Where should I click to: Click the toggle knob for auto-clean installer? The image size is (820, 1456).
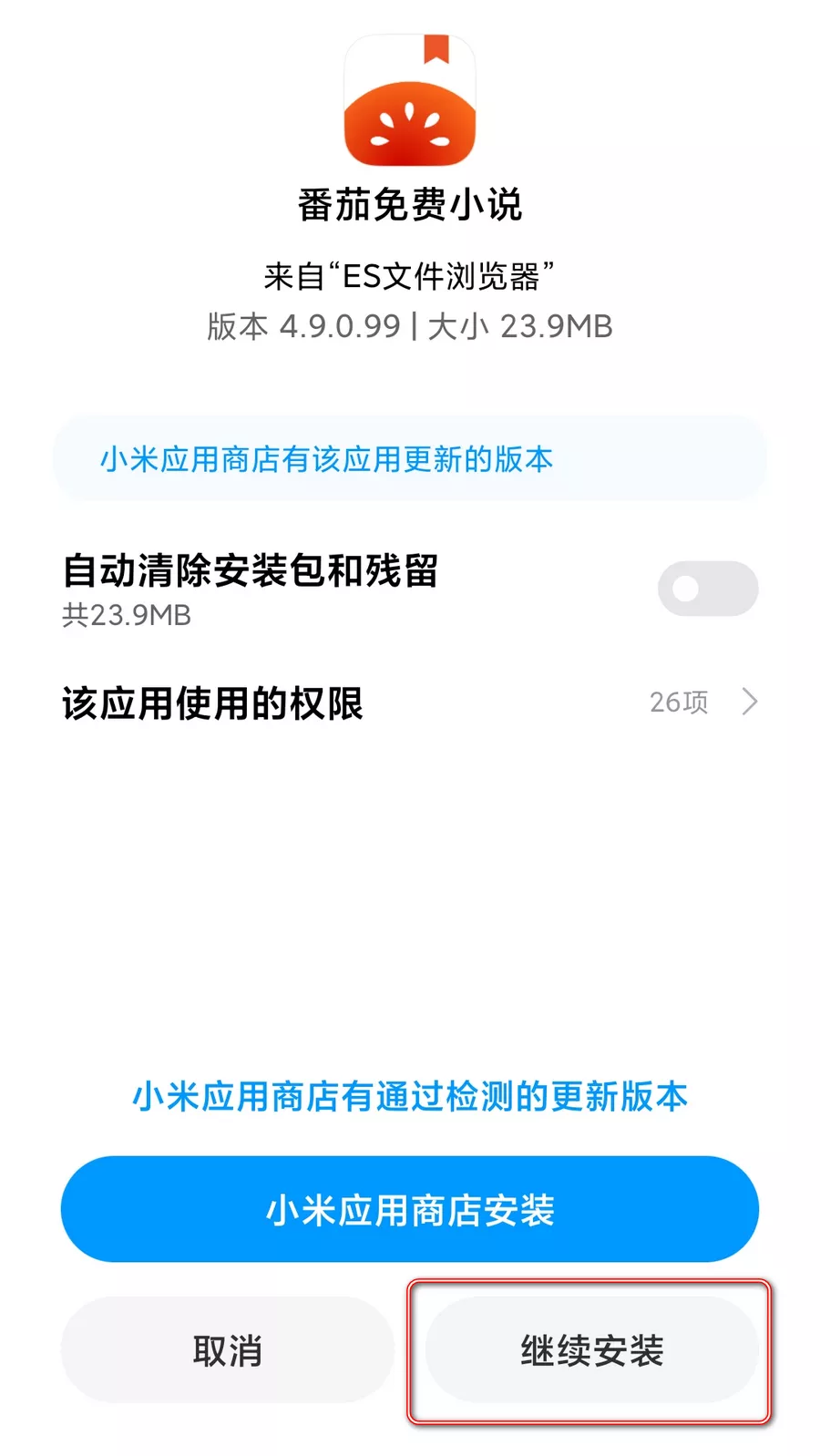pos(685,589)
